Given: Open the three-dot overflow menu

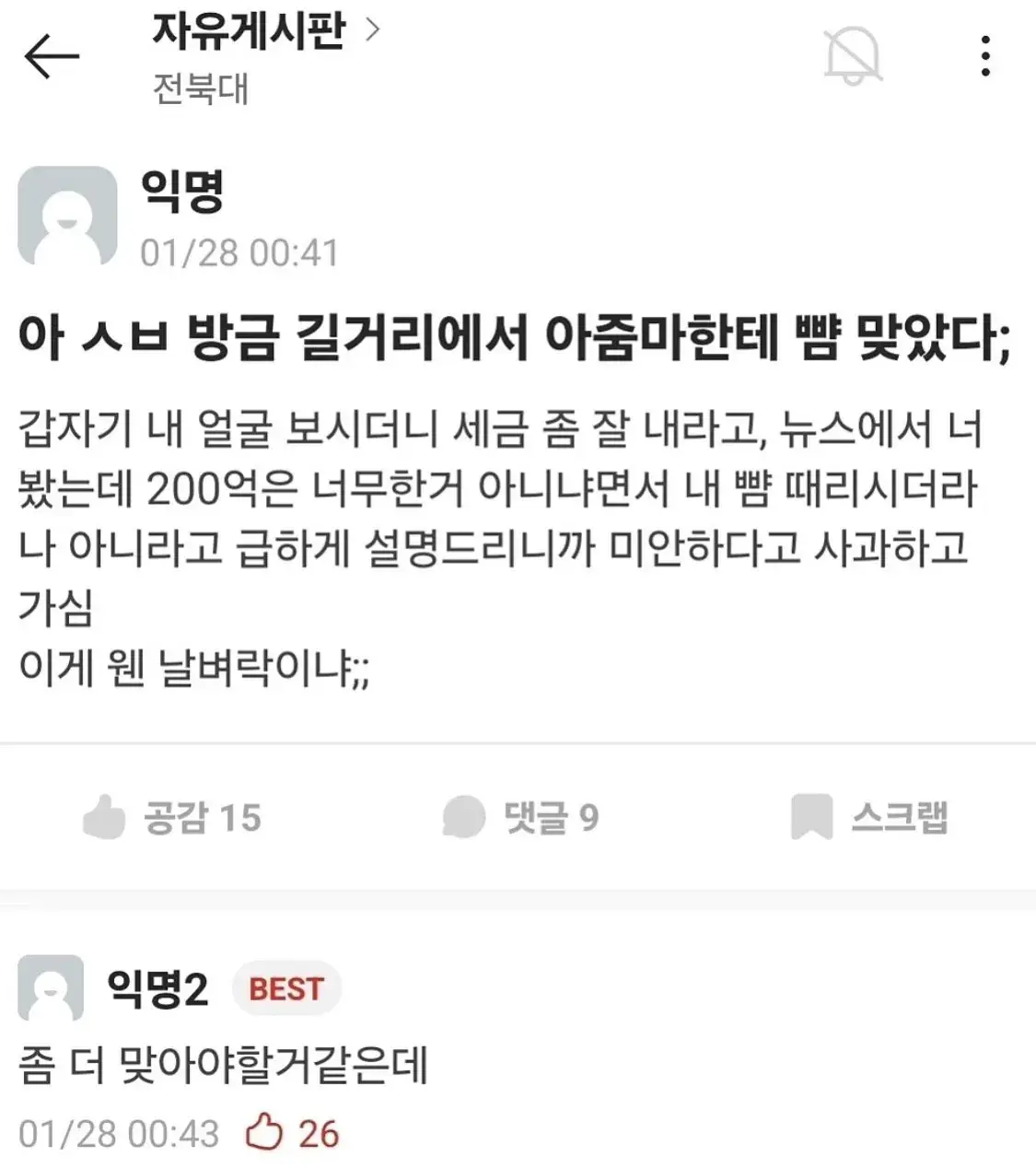Looking at the screenshot, I should point(985,57).
